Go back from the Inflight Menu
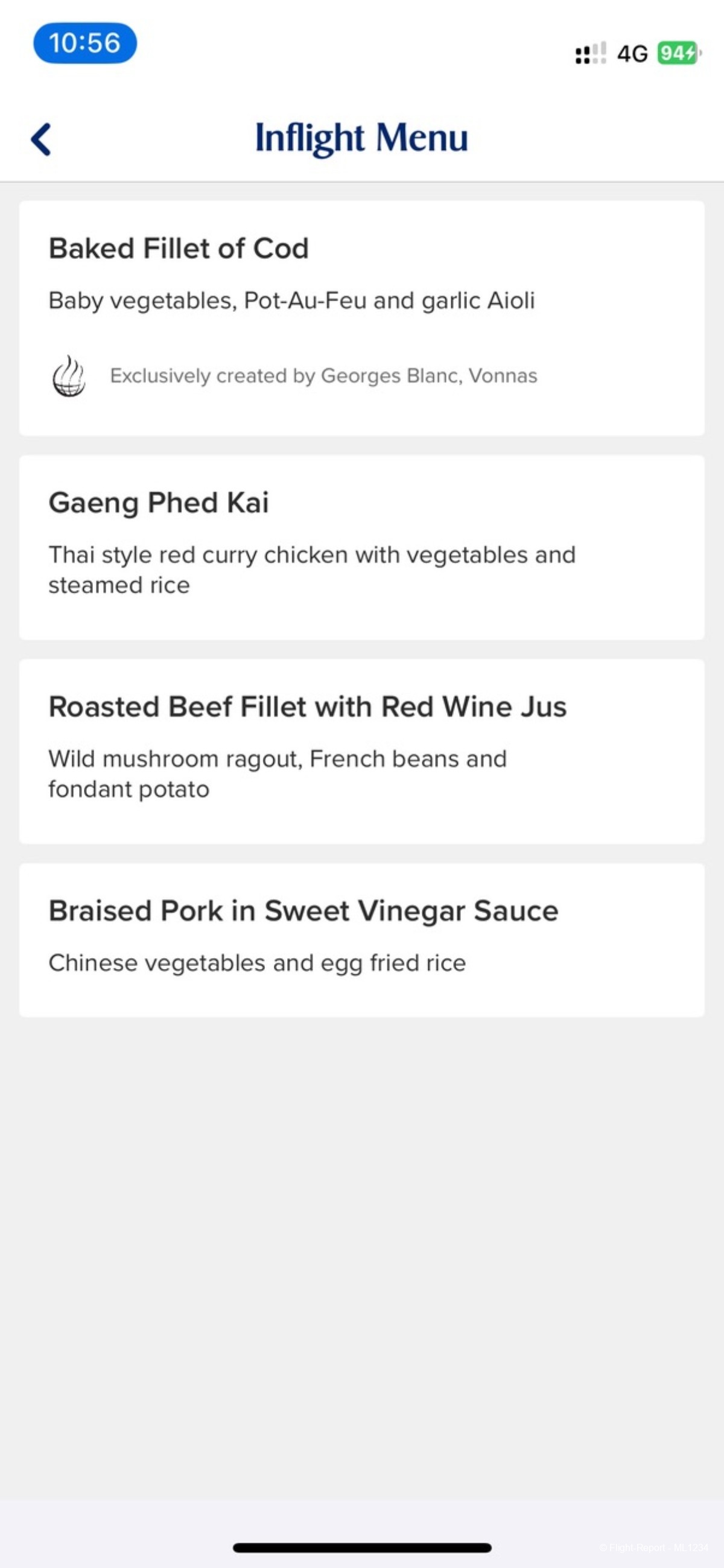Viewport: 724px width, 1568px height. pos(41,139)
